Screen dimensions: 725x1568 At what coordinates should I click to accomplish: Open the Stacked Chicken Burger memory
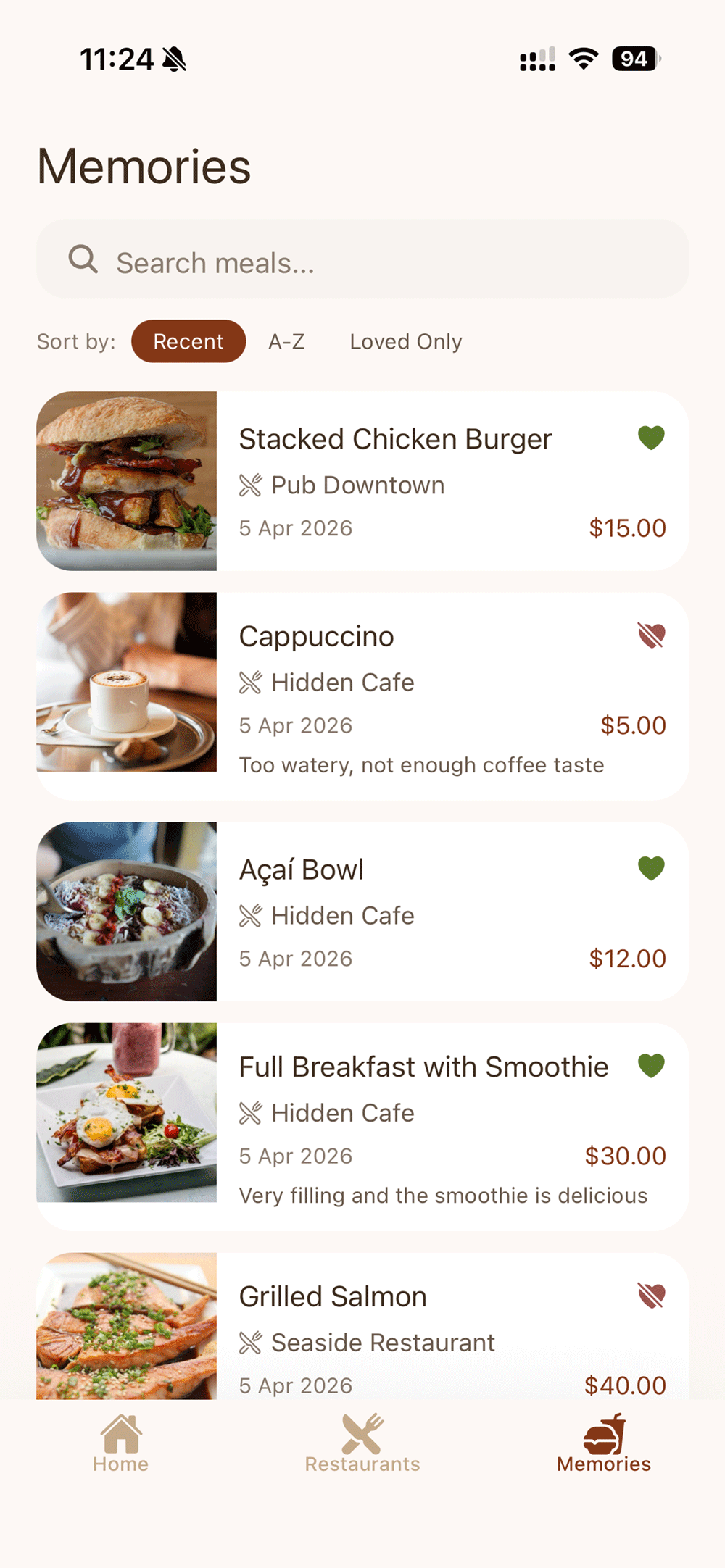[395, 481]
